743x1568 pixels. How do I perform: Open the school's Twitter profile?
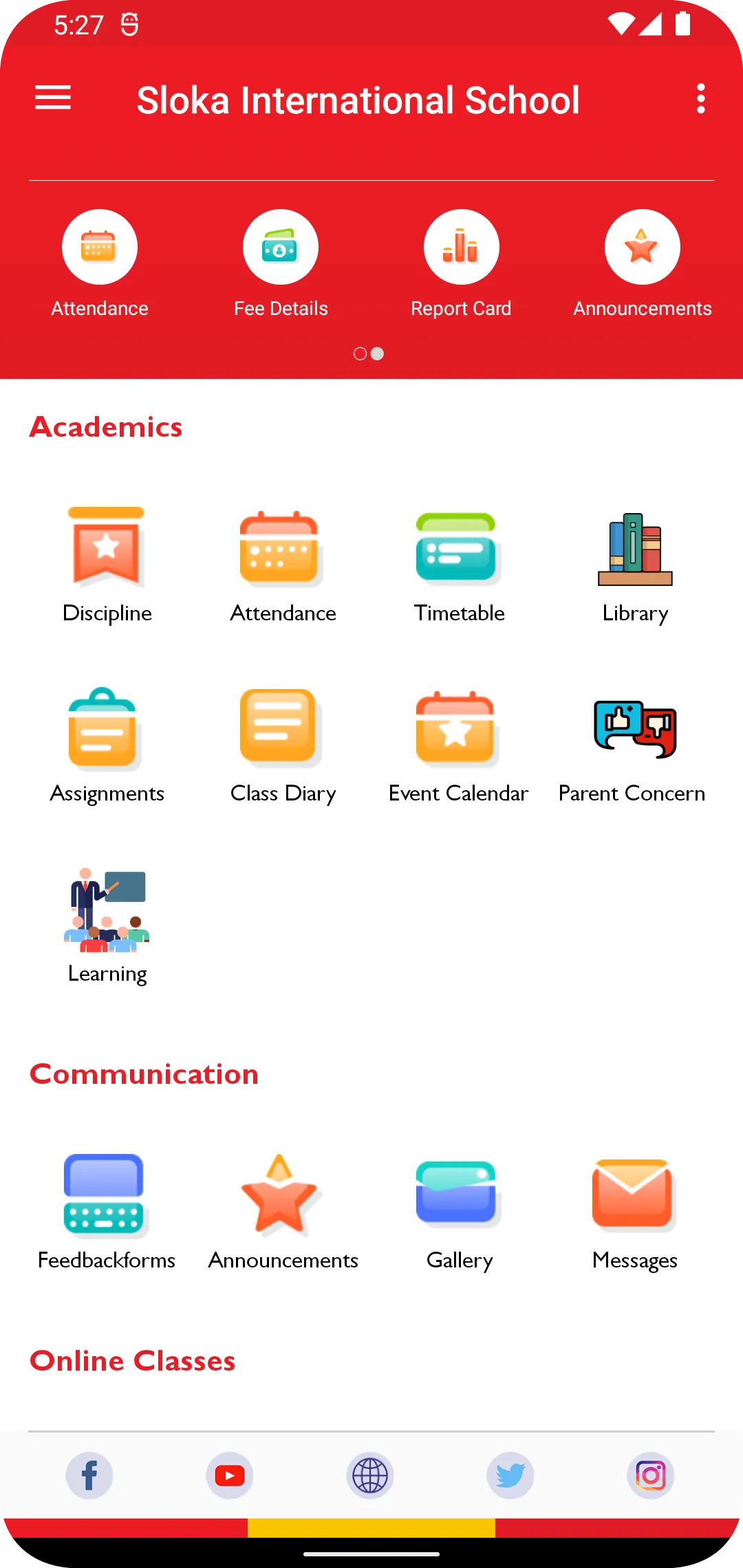point(510,1475)
